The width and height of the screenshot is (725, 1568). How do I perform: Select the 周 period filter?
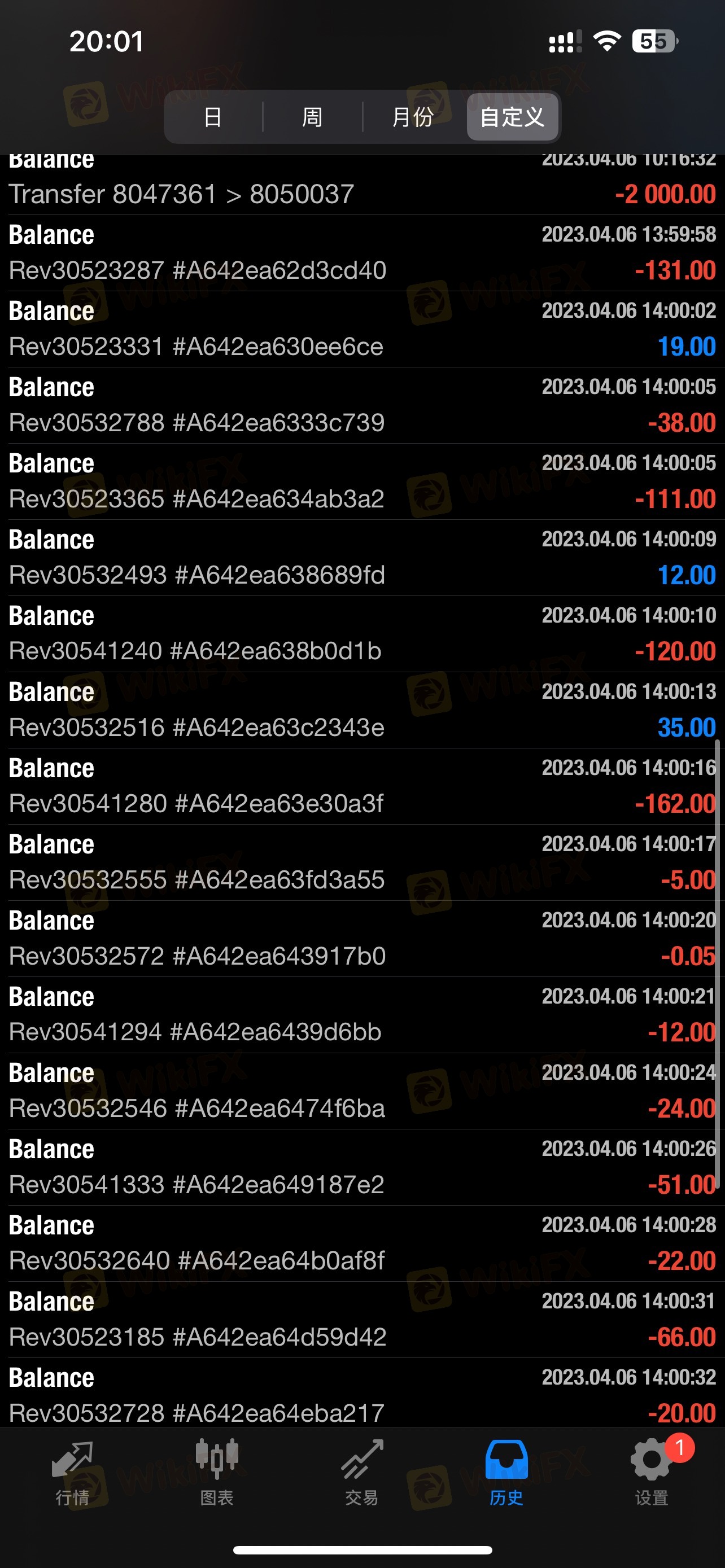tap(312, 117)
